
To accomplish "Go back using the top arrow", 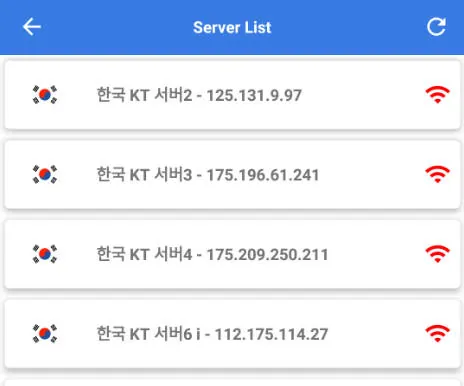I will pyautogui.click(x=32, y=27).
